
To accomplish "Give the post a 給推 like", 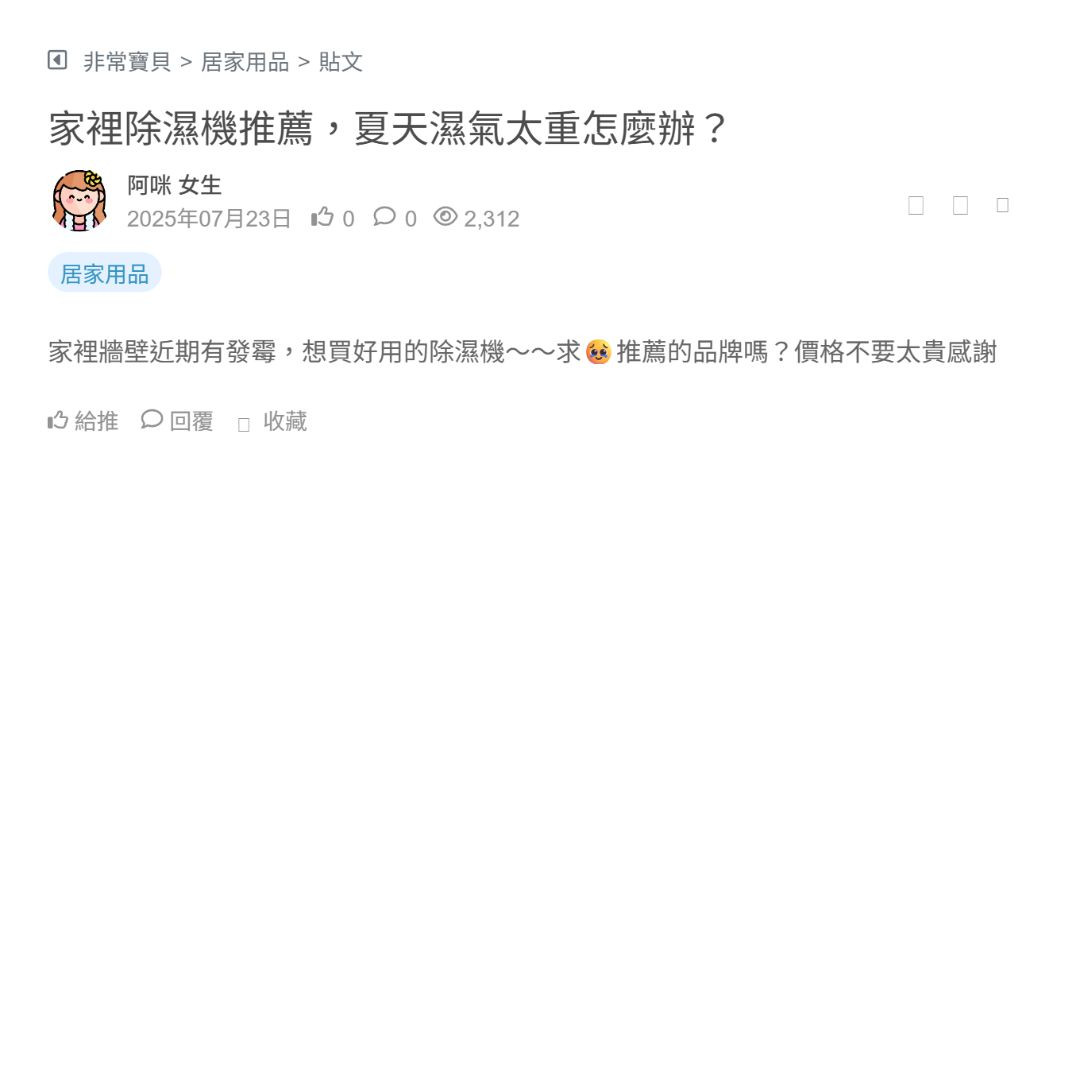I will (83, 421).
